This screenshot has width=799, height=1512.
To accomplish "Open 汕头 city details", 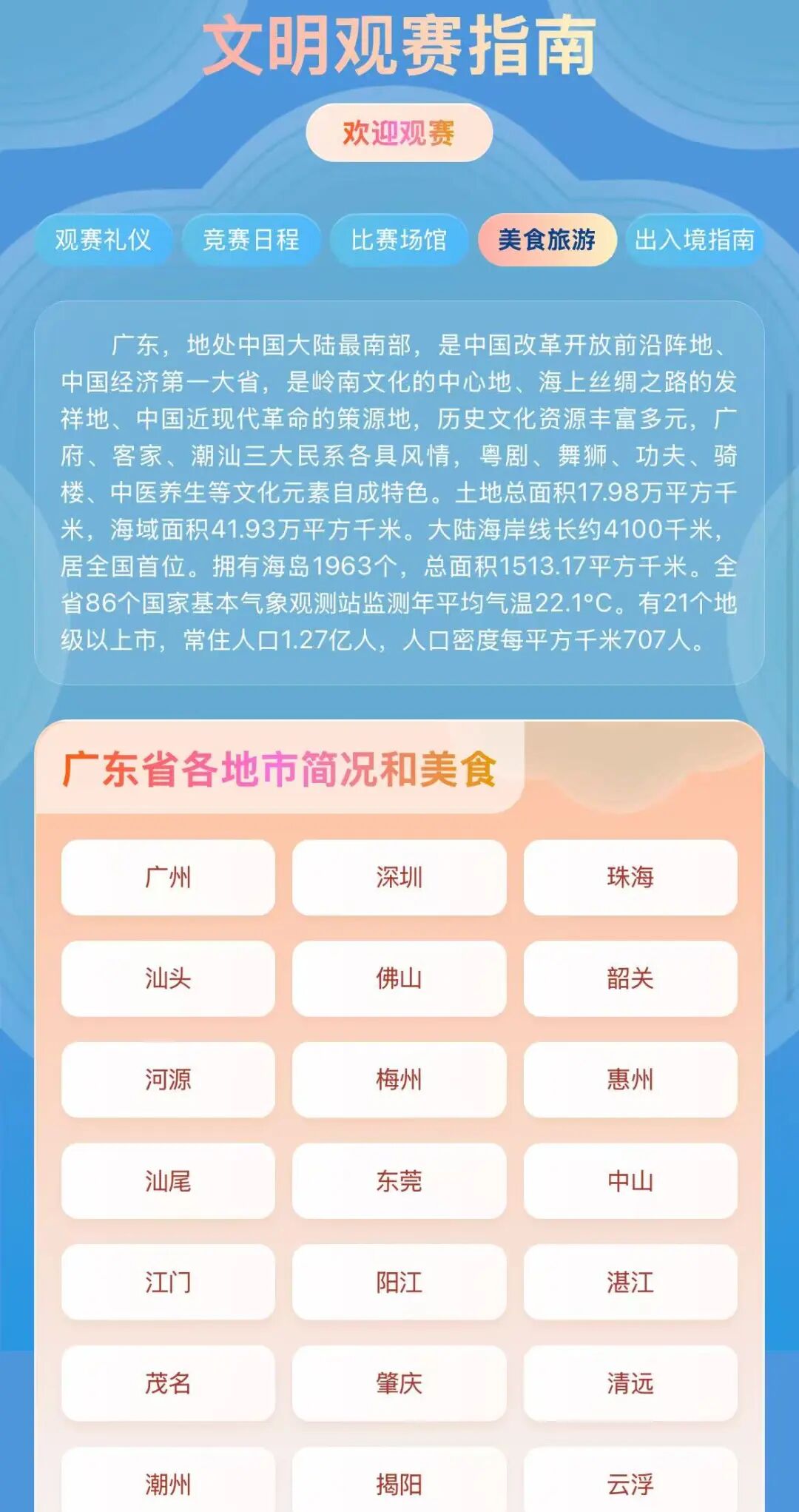I will tap(168, 978).
